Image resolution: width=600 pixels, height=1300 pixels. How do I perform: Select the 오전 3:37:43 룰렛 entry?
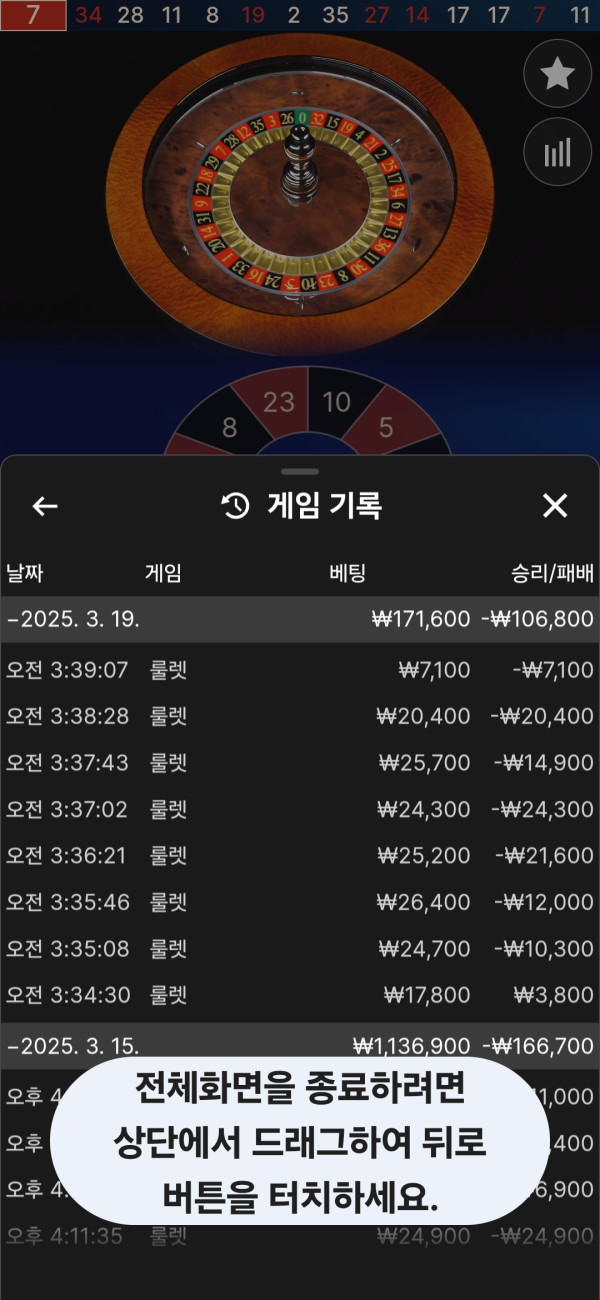click(x=300, y=763)
